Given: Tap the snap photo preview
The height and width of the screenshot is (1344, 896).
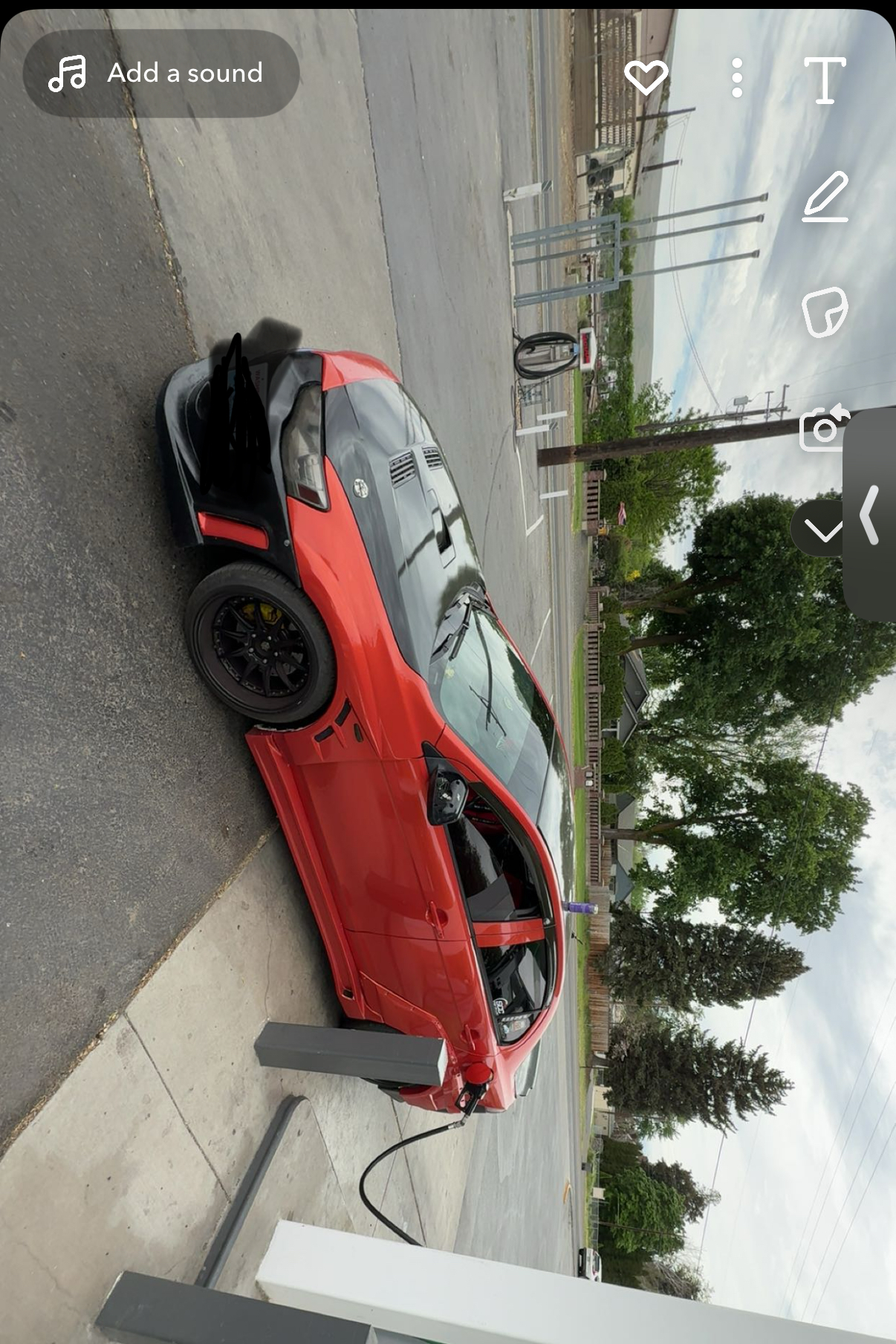Looking at the screenshot, I should pyautogui.click(x=409, y=743).
